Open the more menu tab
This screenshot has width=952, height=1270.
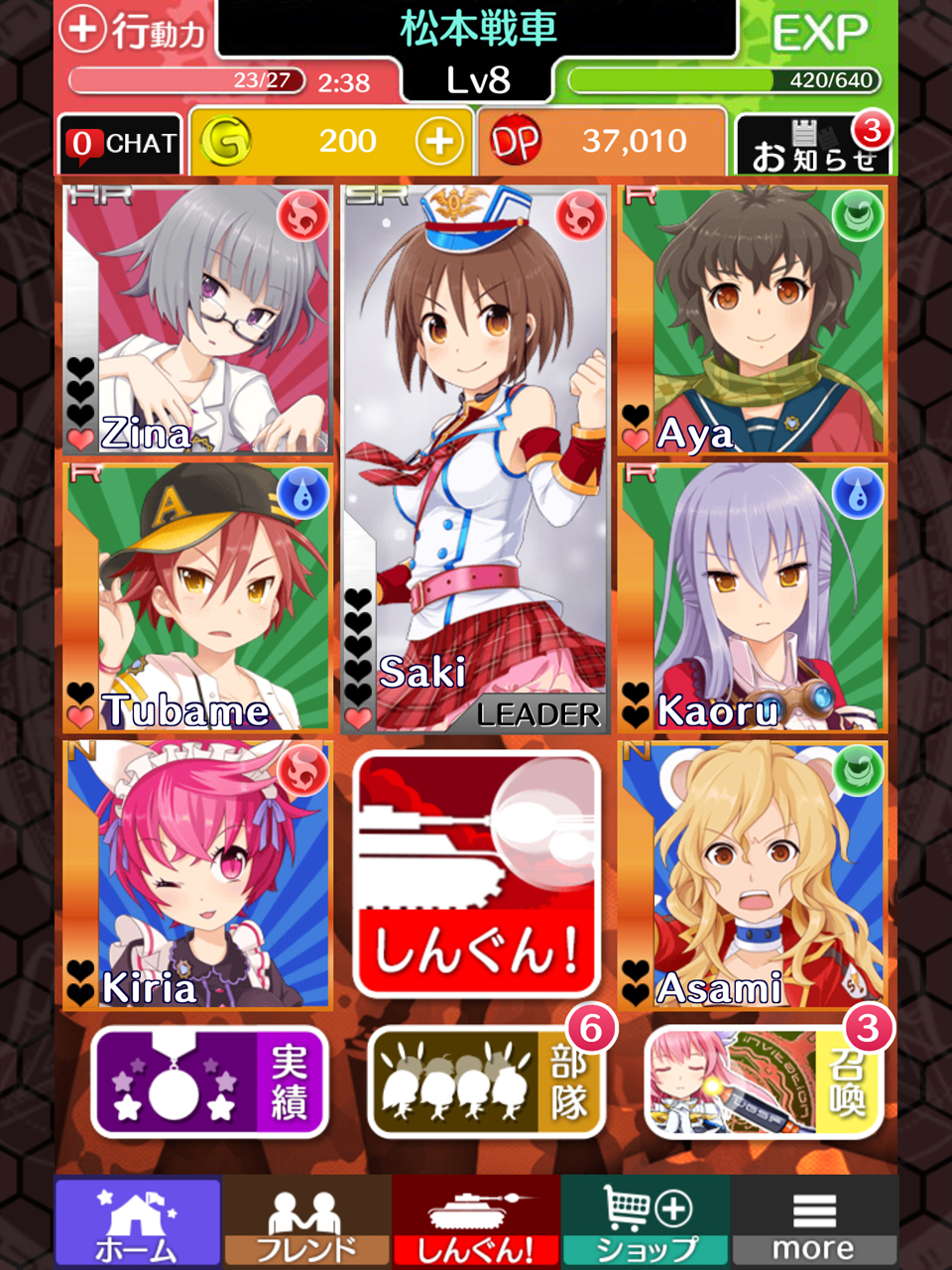[814, 1221]
